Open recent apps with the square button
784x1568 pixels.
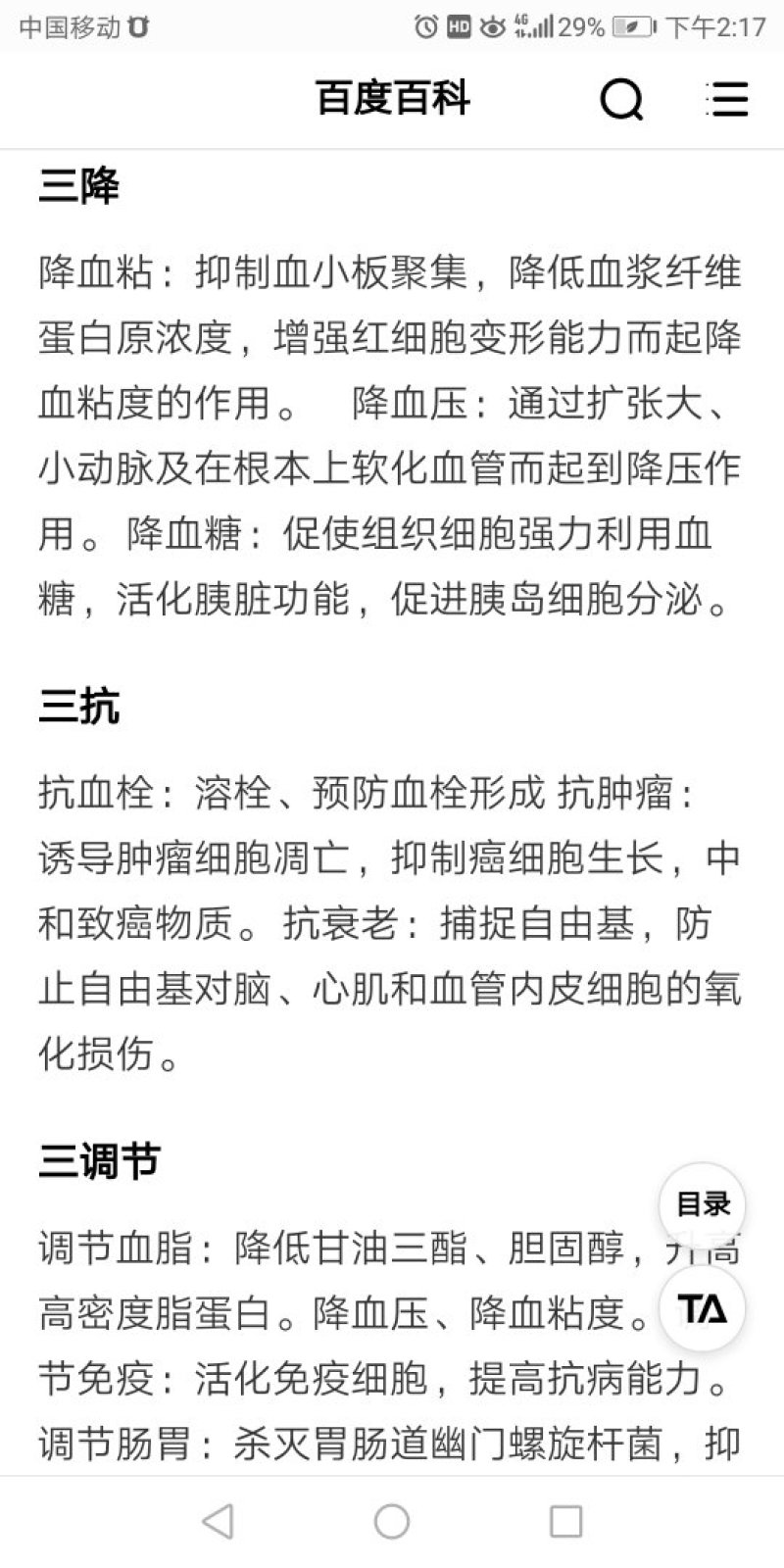[x=565, y=1522]
